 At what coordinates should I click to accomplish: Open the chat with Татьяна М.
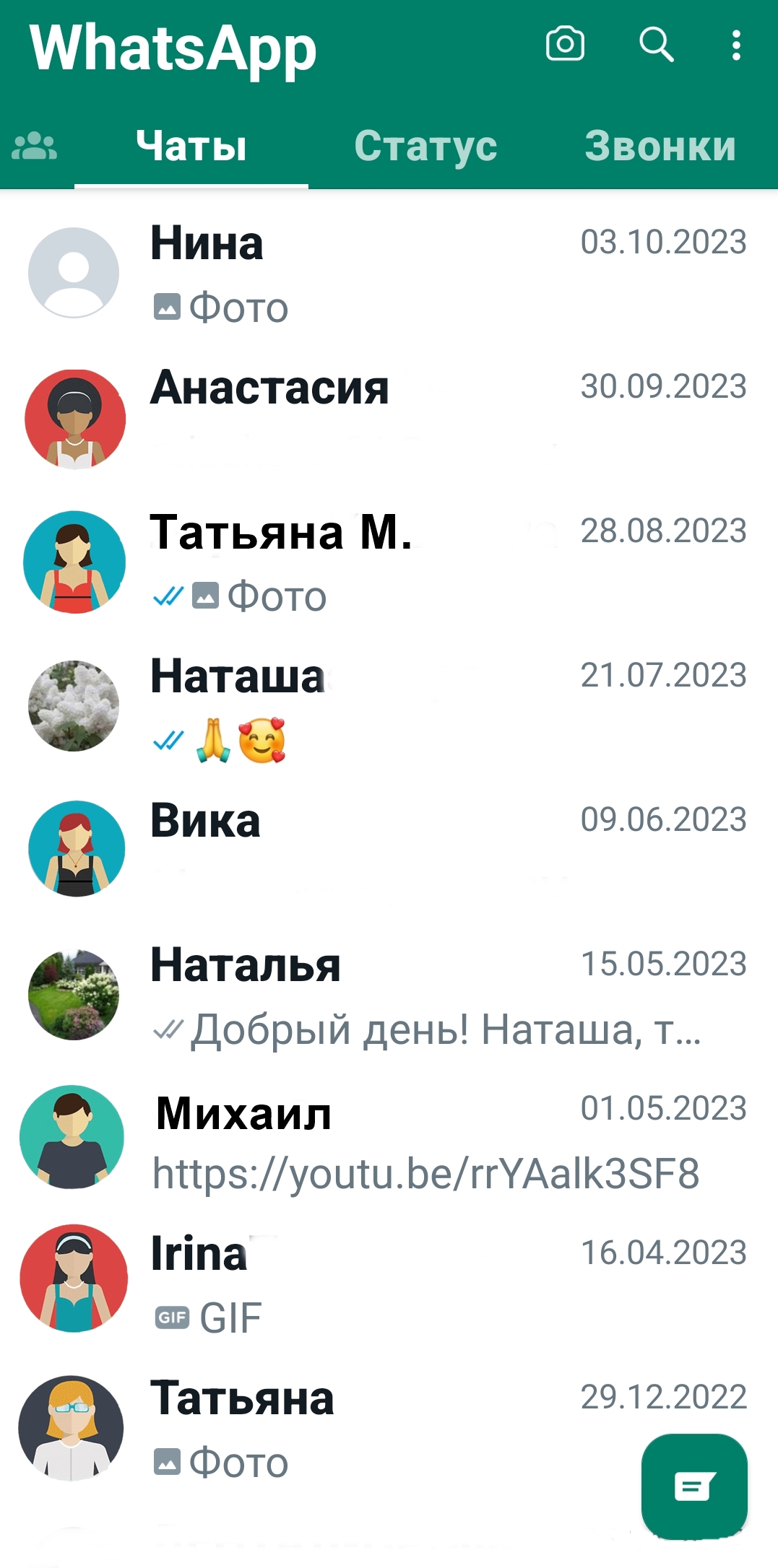tap(390, 563)
